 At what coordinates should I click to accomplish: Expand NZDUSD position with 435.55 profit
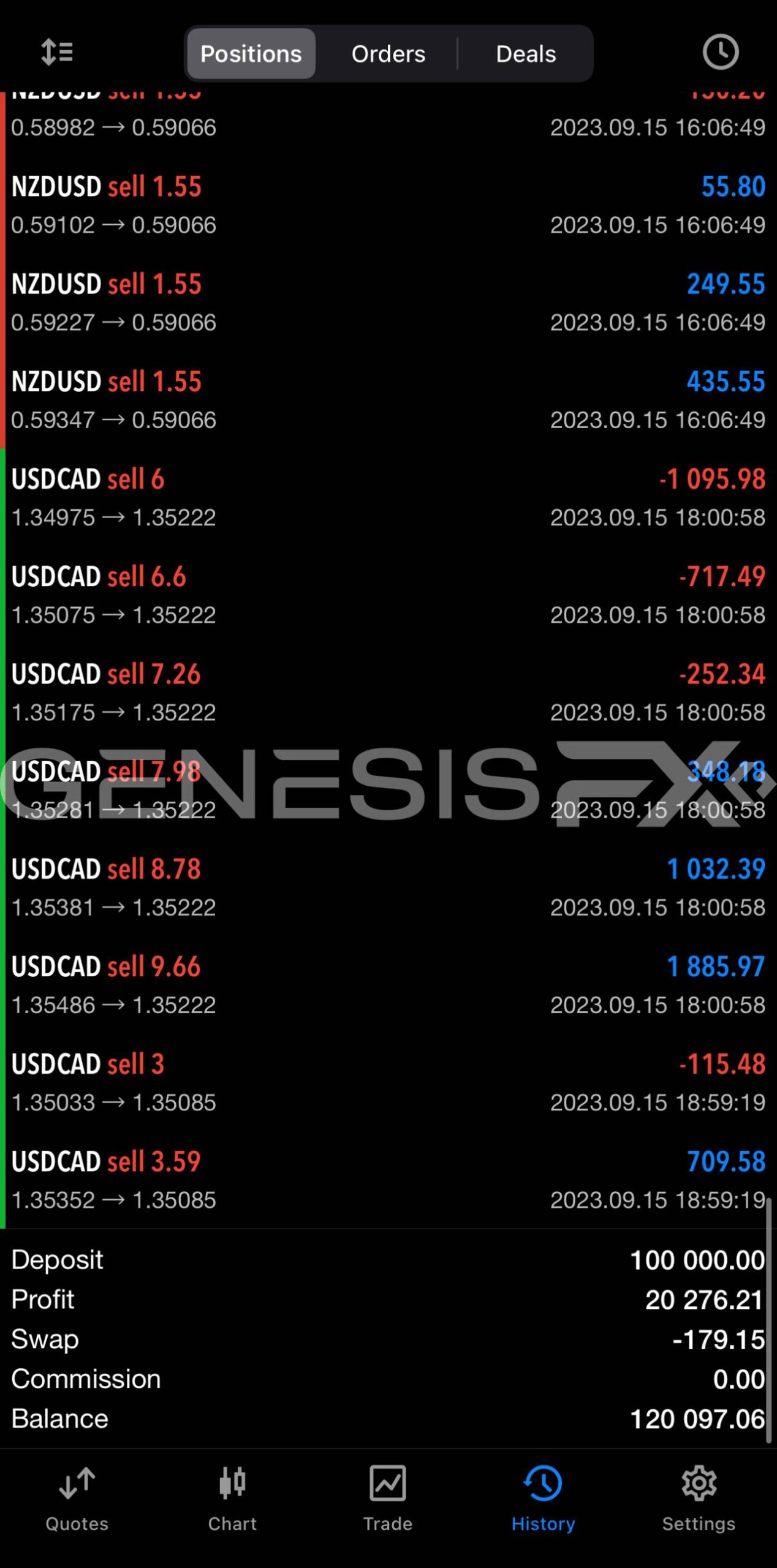pos(388,400)
